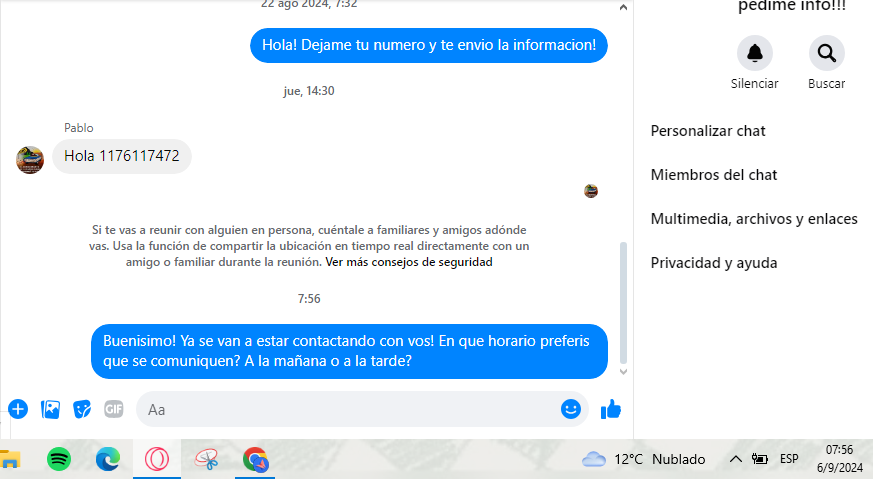
Task: Expand Privacidad y ayuda
Action: 713,263
